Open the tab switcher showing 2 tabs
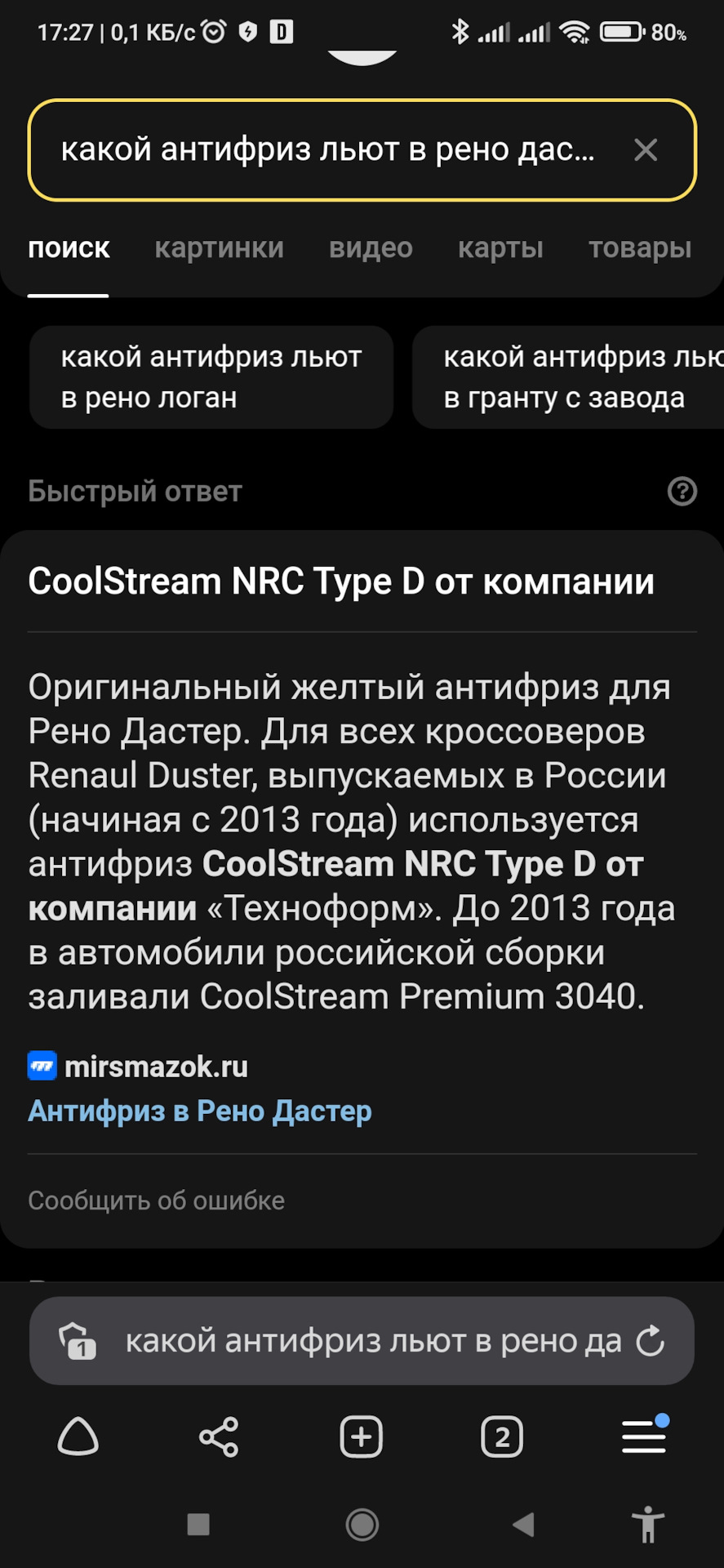724x1568 pixels. click(x=502, y=1437)
